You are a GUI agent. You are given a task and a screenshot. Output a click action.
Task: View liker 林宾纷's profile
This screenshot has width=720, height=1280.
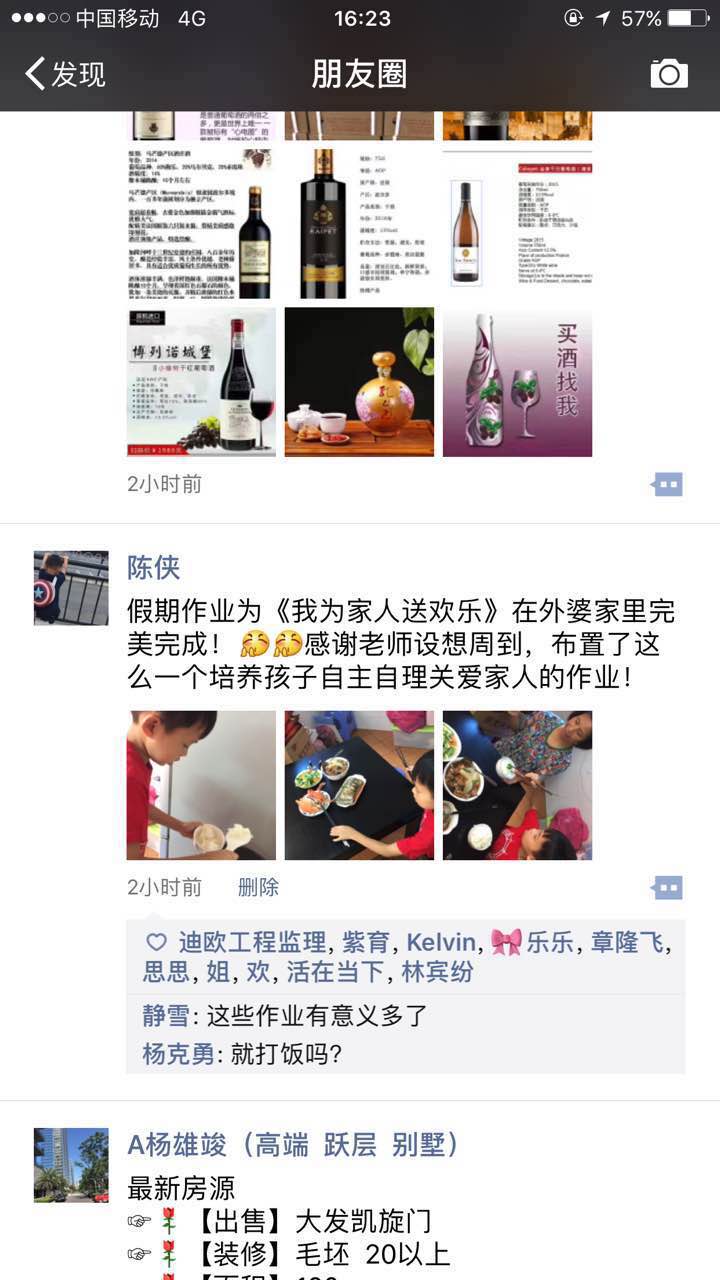tap(437, 972)
